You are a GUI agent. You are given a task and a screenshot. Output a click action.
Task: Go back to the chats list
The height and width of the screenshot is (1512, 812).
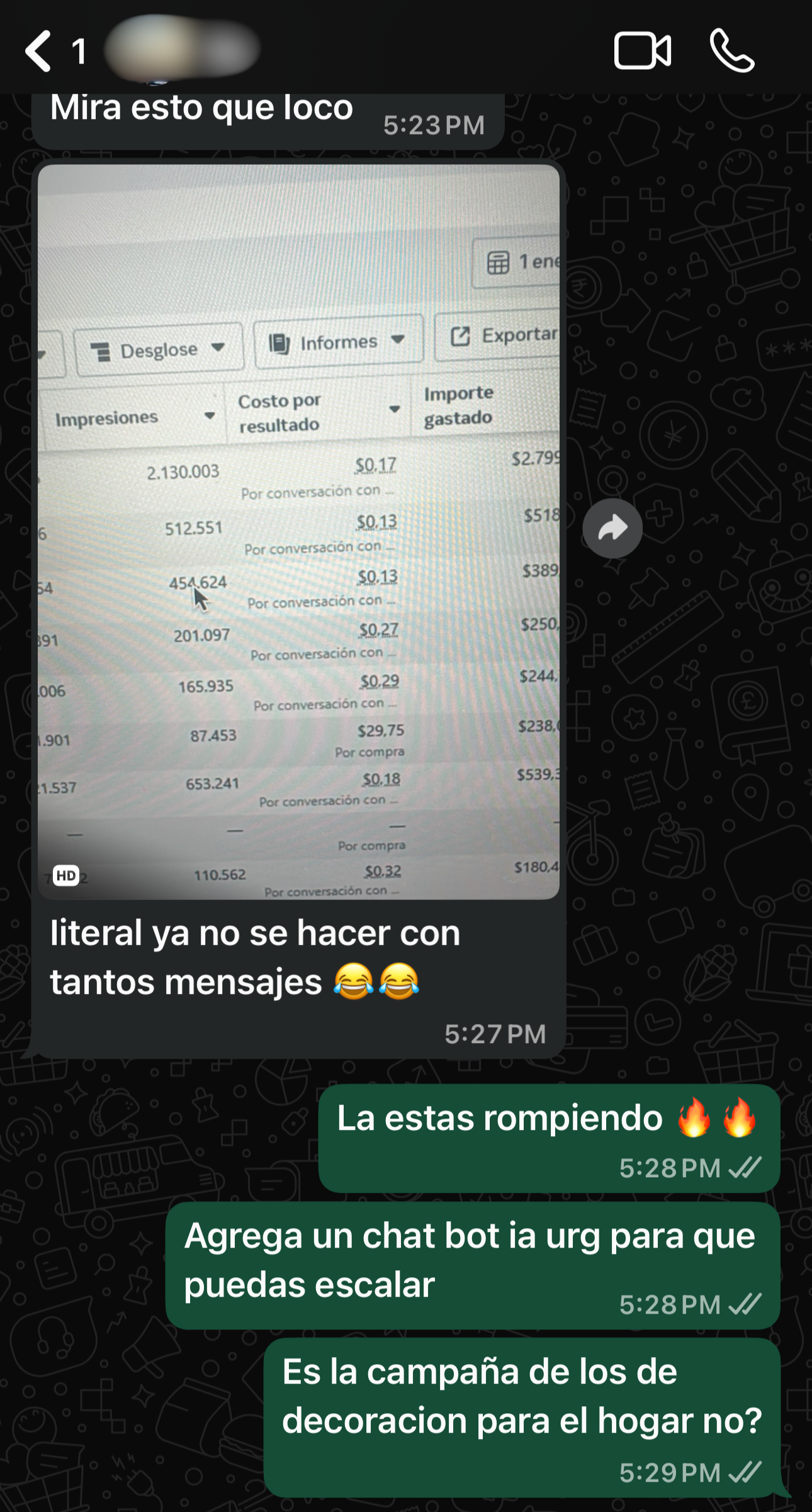[39, 51]
